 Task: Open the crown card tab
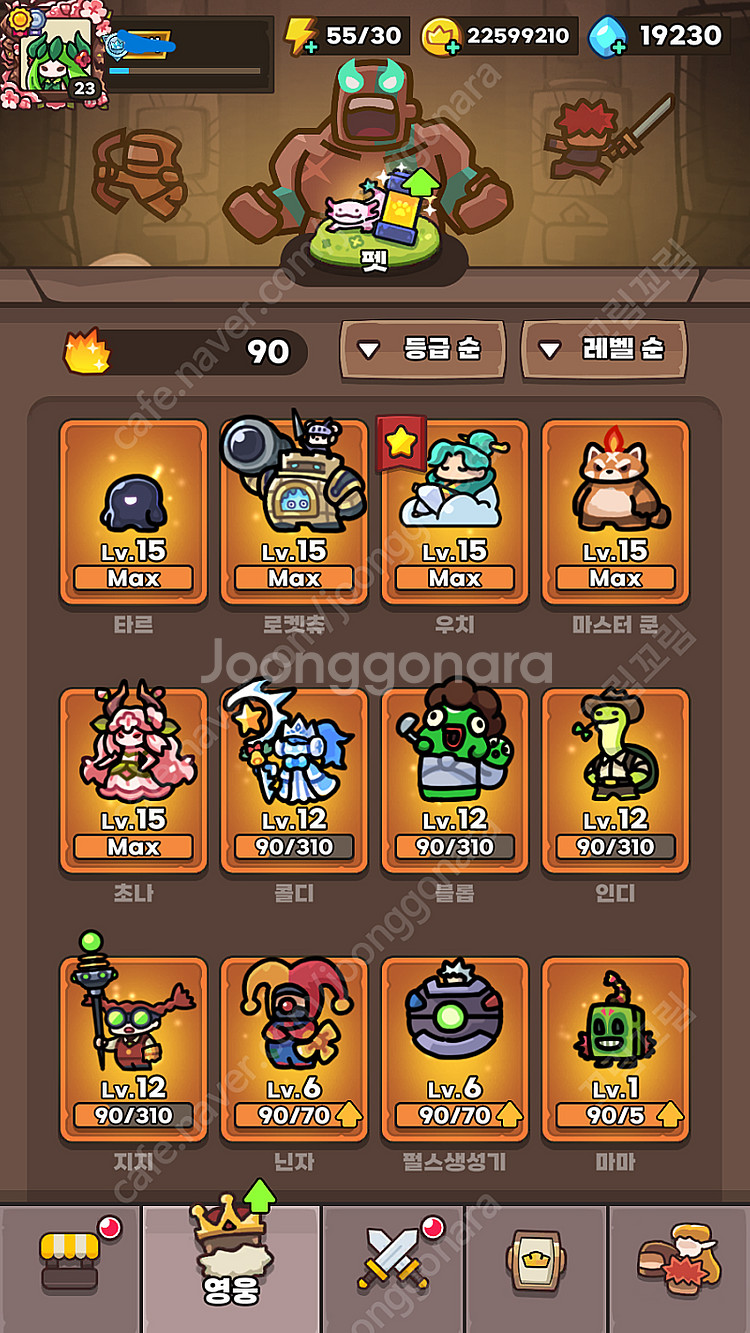[x=536, y=1264]
